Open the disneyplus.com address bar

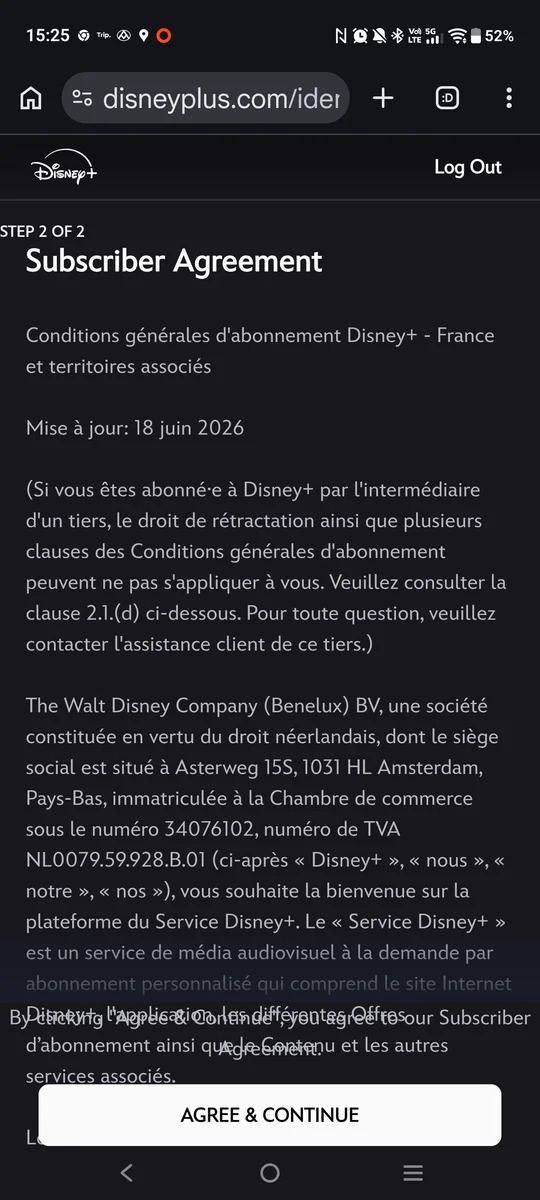(206, 98)
